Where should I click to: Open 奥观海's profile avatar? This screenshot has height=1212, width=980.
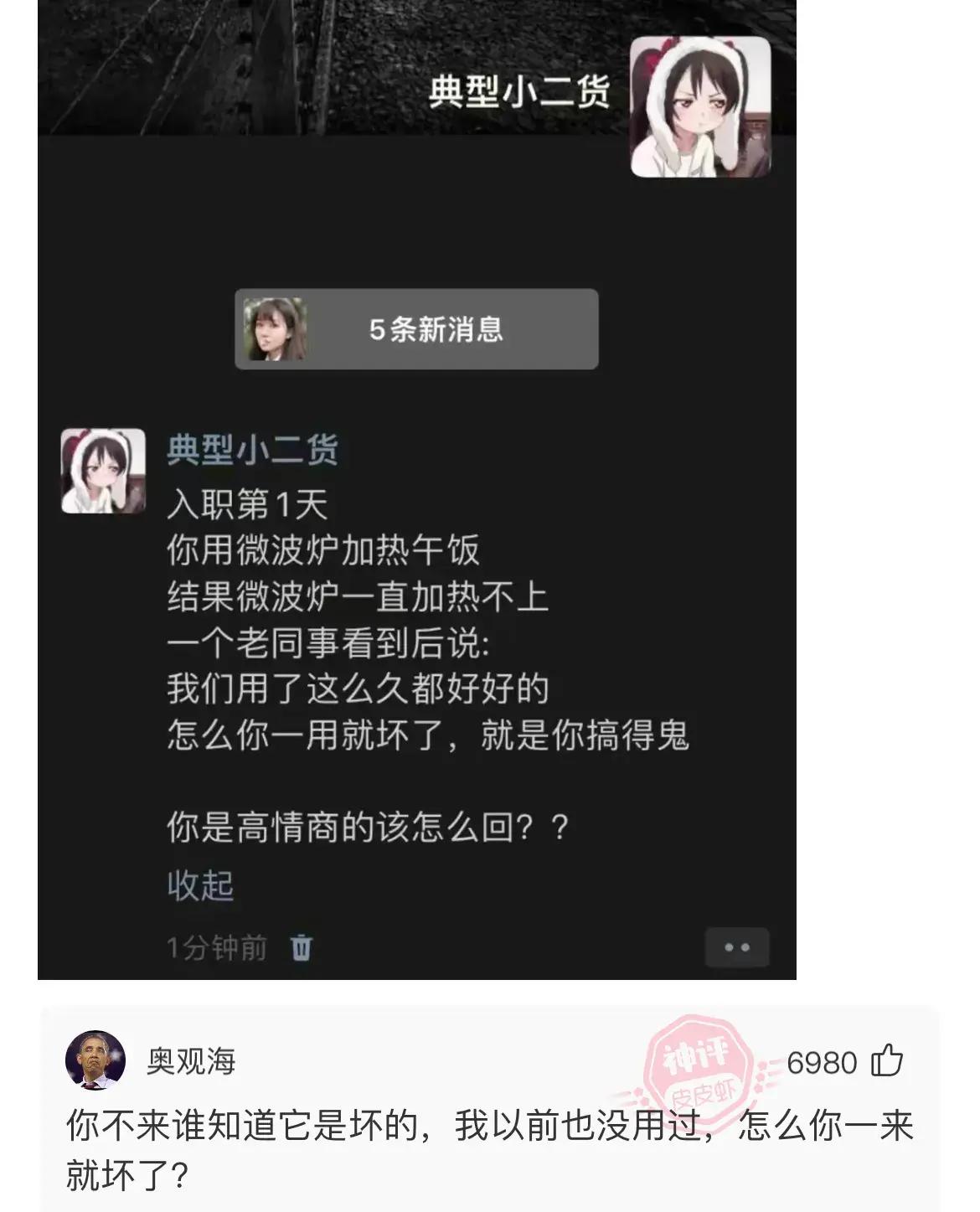pos(95,1060)
